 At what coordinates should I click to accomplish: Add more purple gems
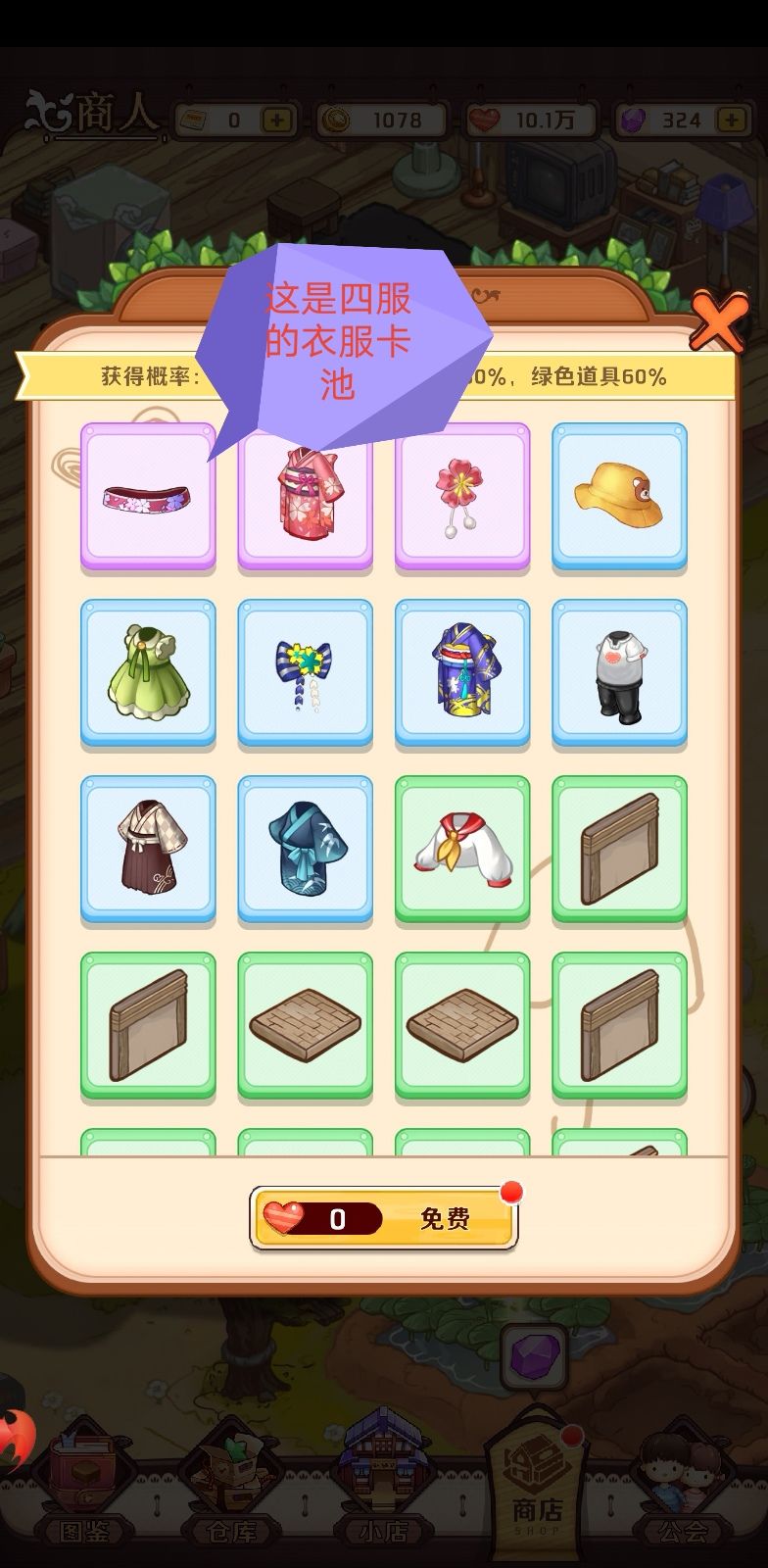[x=731, y=120]
